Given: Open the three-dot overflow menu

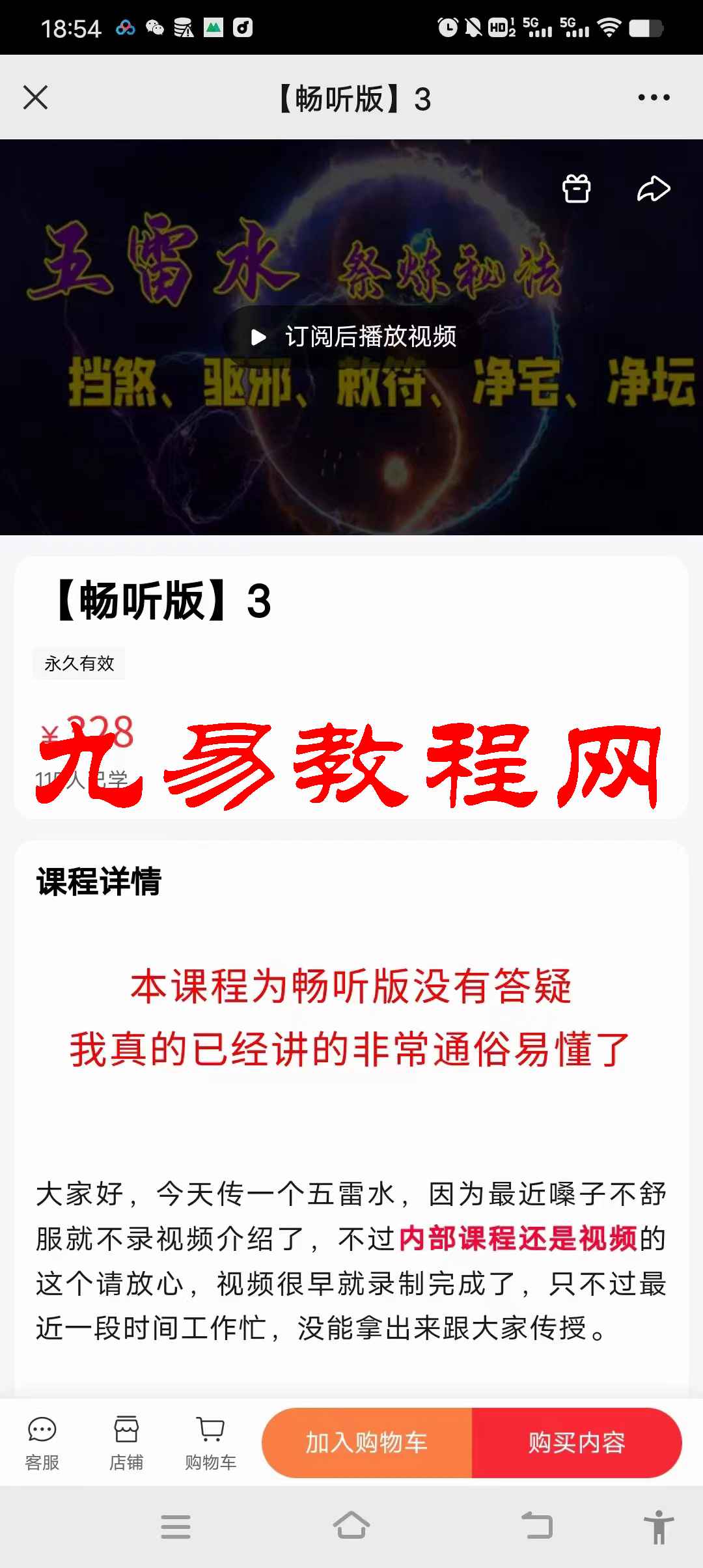Looking at the screenshot, I should coord(654,98).
